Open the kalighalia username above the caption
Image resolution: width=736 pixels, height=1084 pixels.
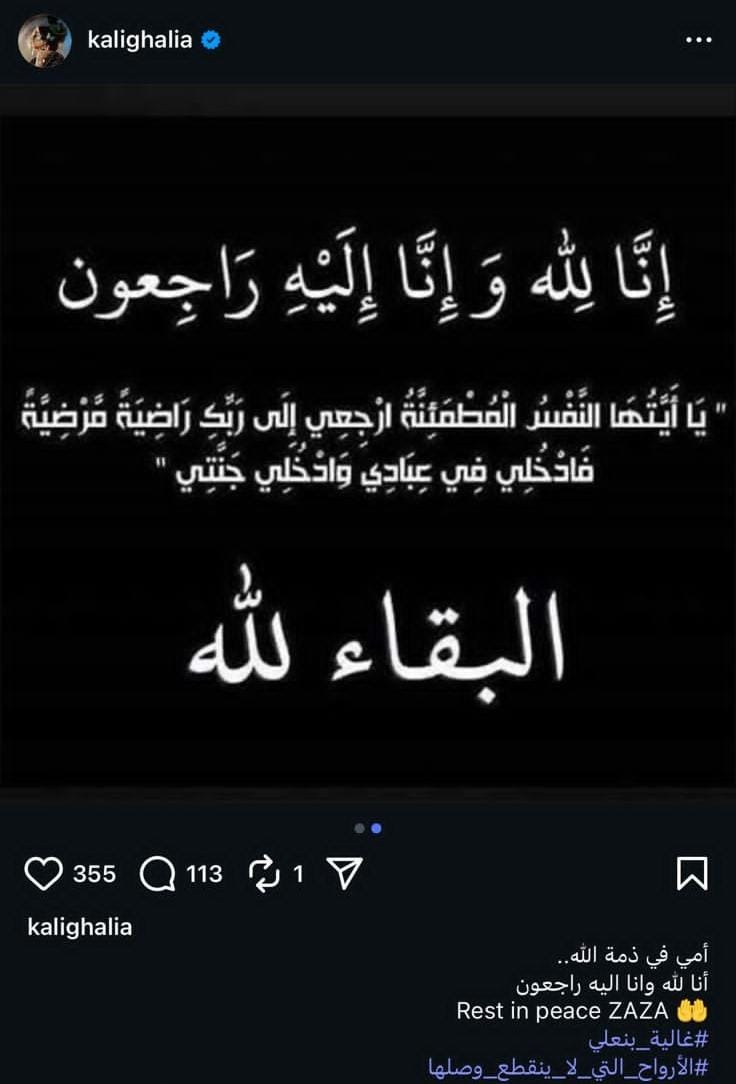tap(80, 927)
